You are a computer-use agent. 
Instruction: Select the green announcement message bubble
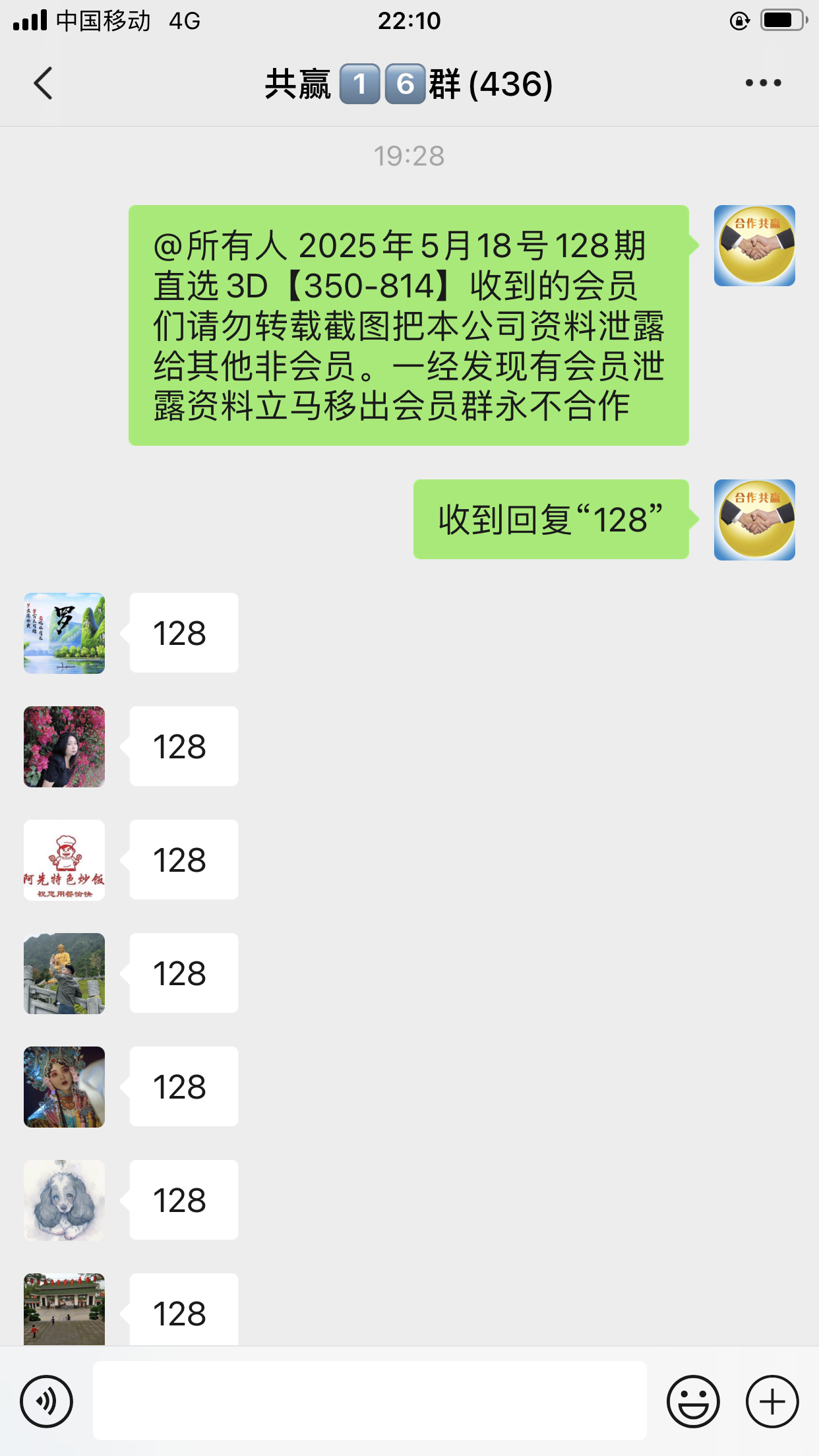(409, 324)
